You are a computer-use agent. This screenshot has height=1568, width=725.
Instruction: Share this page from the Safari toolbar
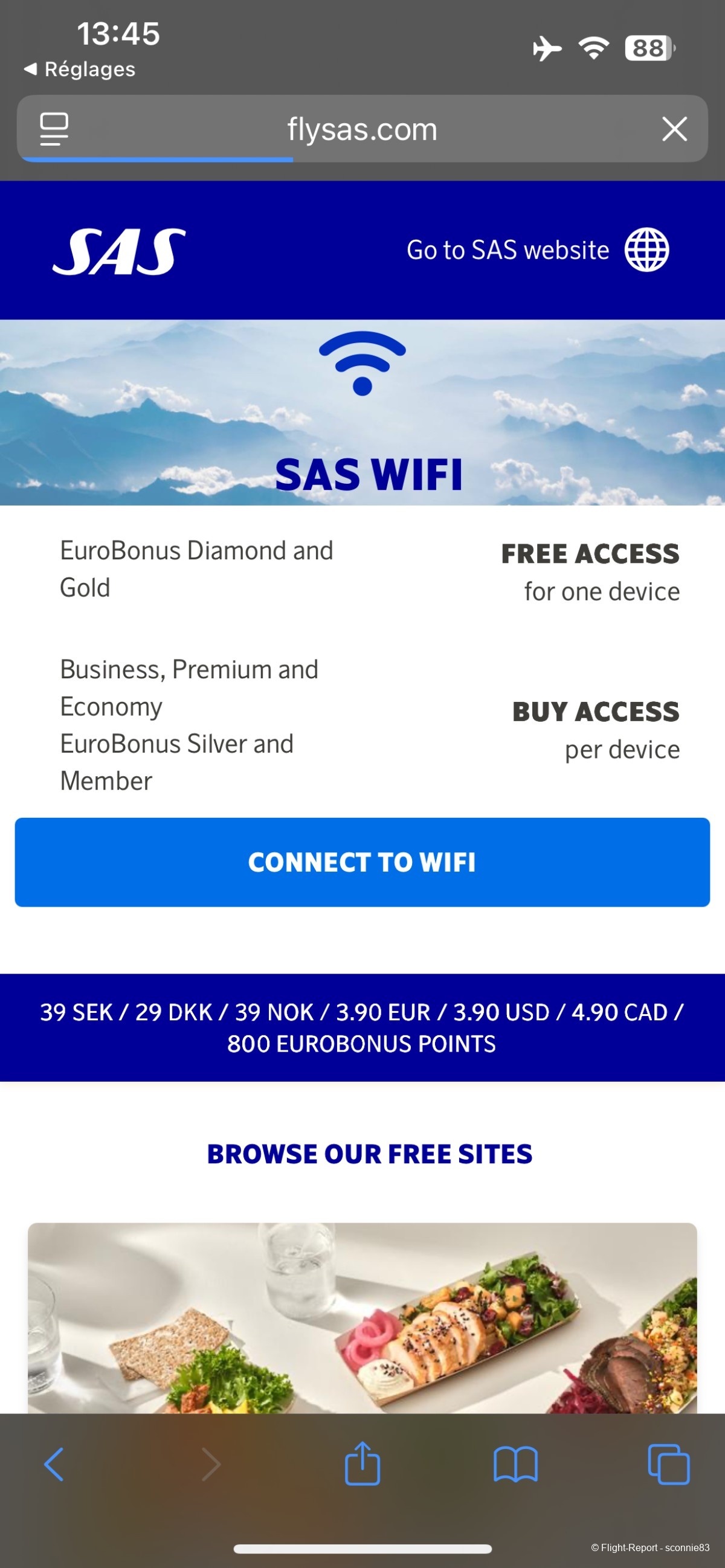pos(362,1464)
